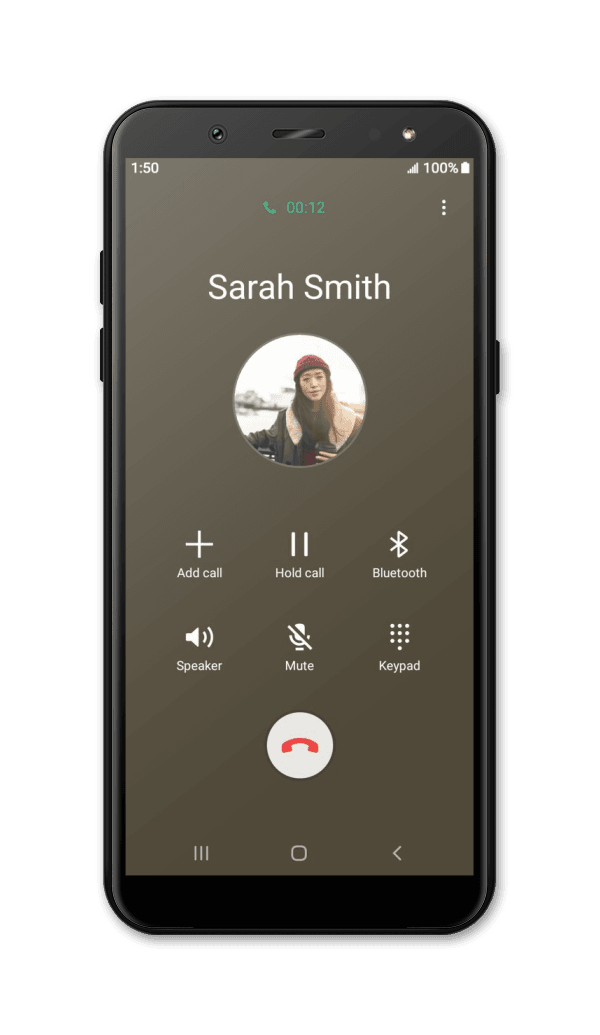Mute the microphone

point(300,648)
